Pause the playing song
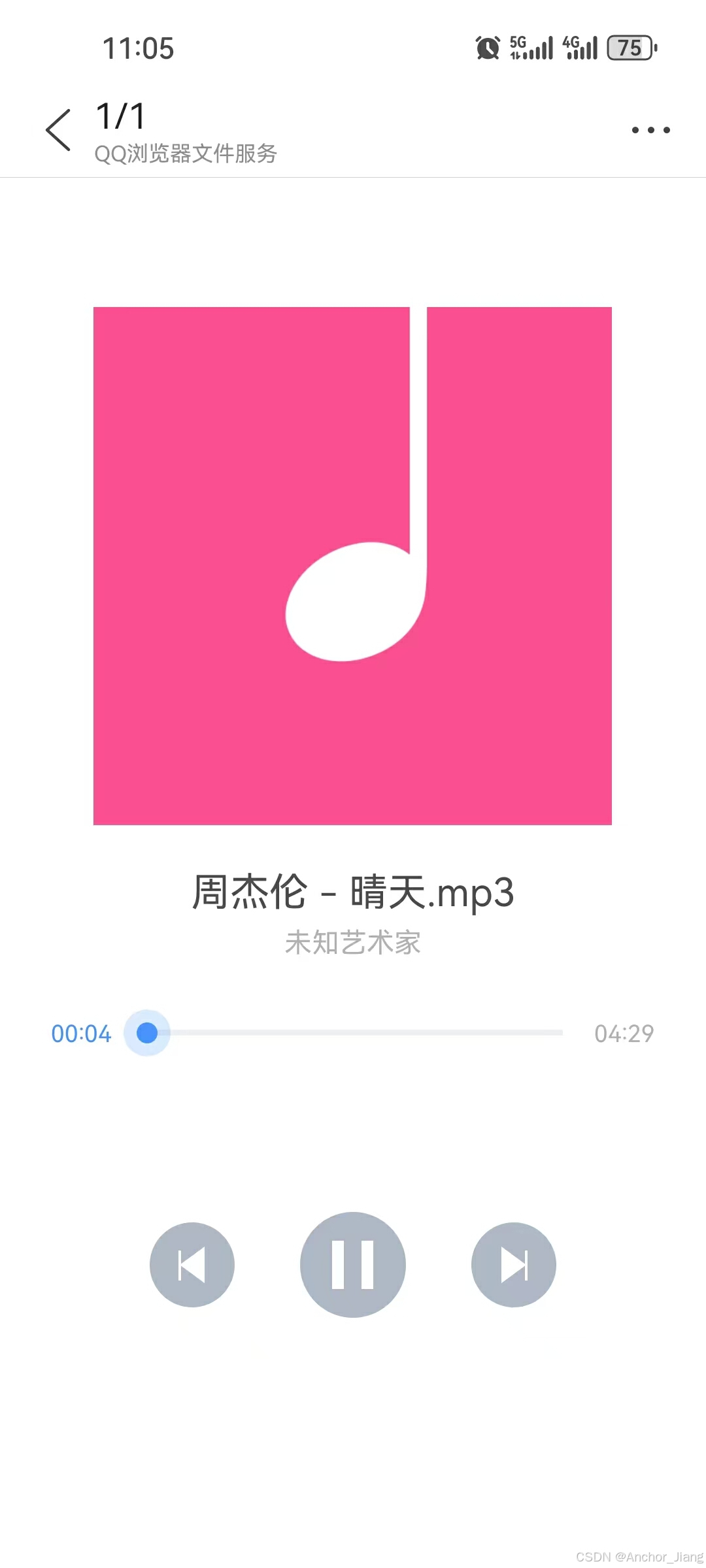 [x=353, y=1265]
